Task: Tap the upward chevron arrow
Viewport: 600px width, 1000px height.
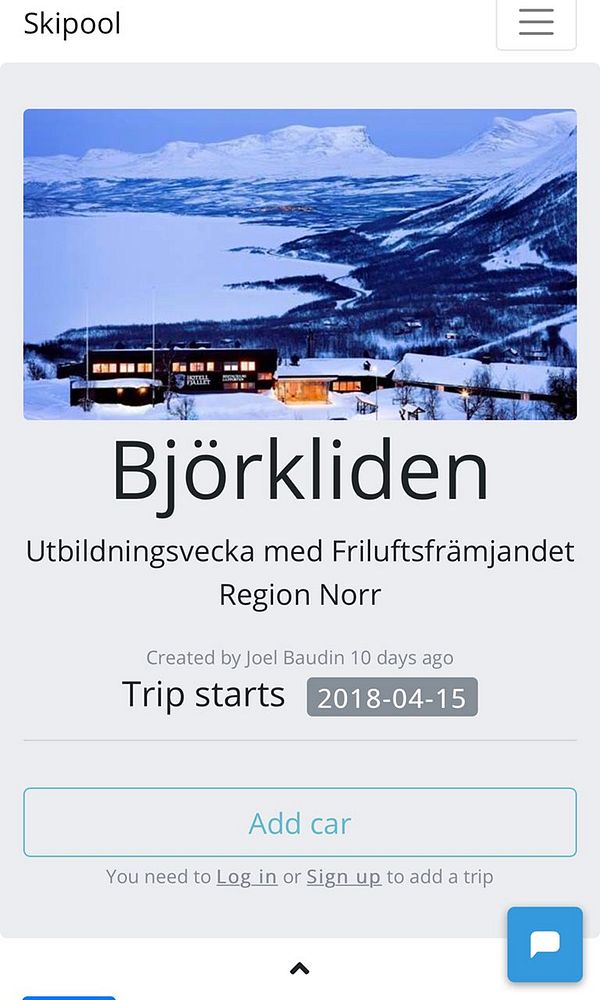Action: point(299,968)
